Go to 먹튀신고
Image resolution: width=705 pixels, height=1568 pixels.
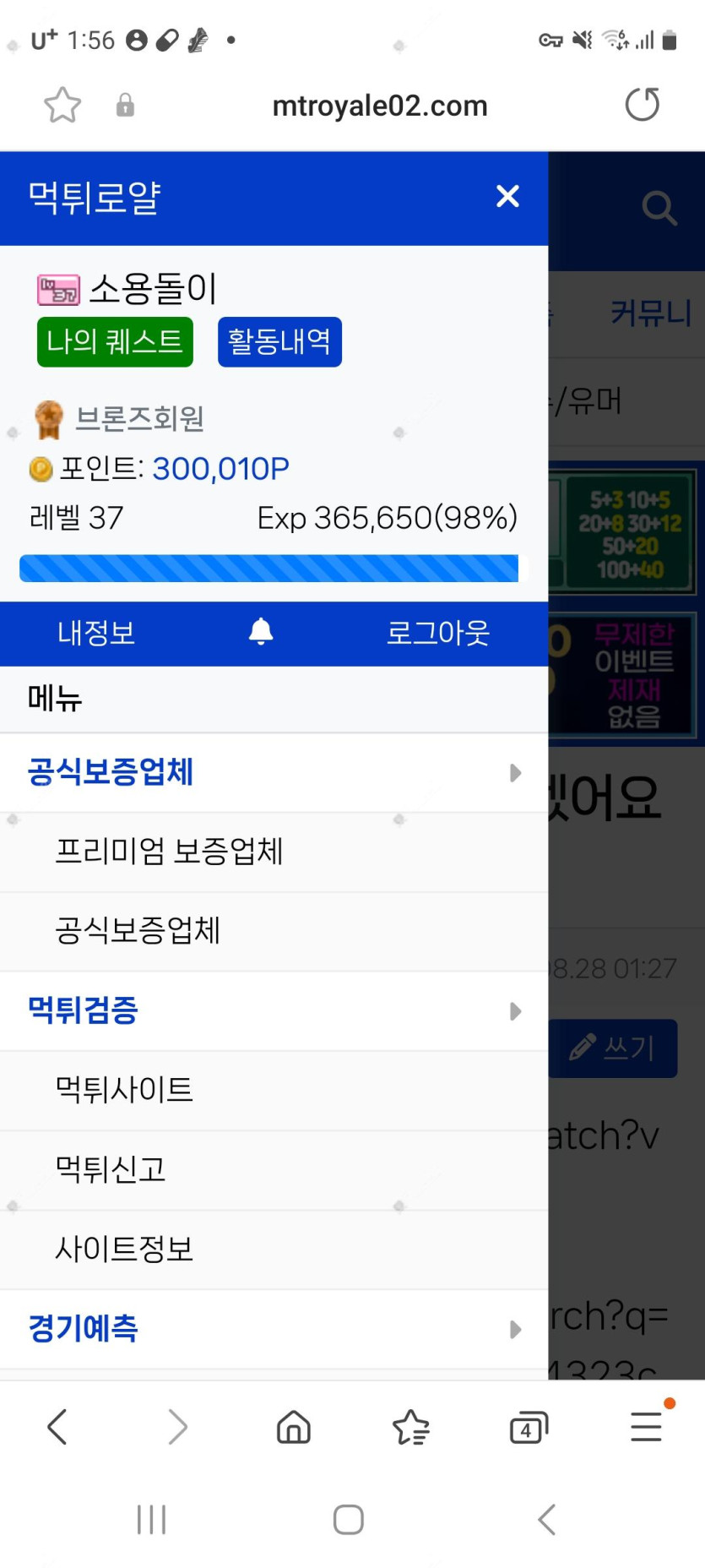tap(111, 1169)
